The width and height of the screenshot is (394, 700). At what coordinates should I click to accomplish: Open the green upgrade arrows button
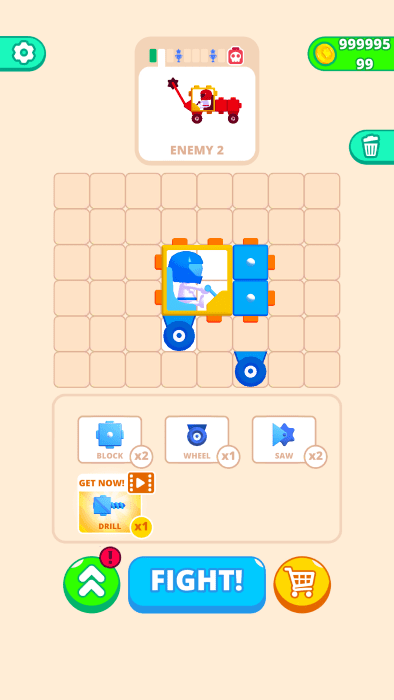[92, 584]
